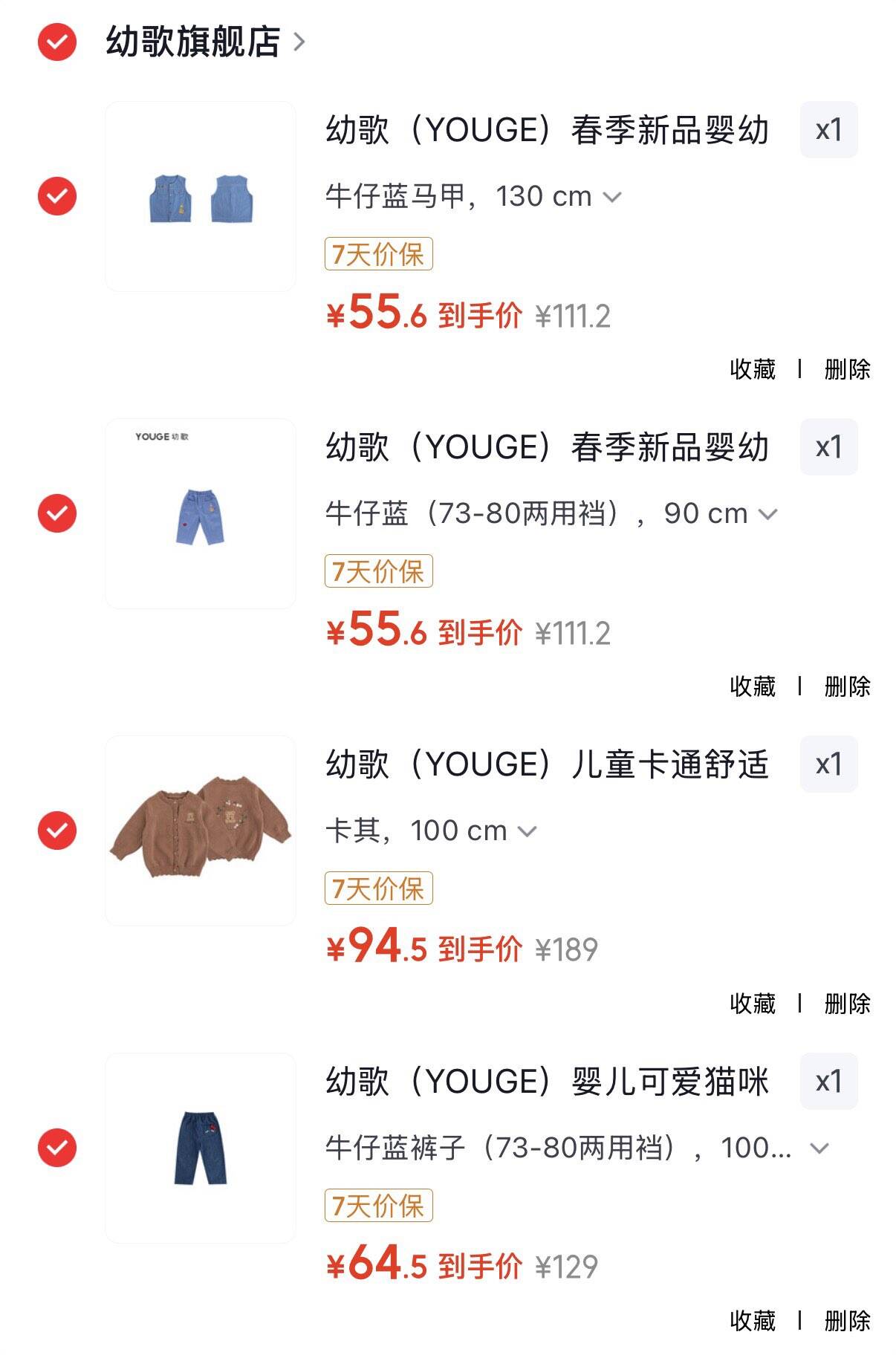896x1355 pixels.
Task: Uncheck the 幼歌旗舰店 store checkbox
Action: (57, 42)
